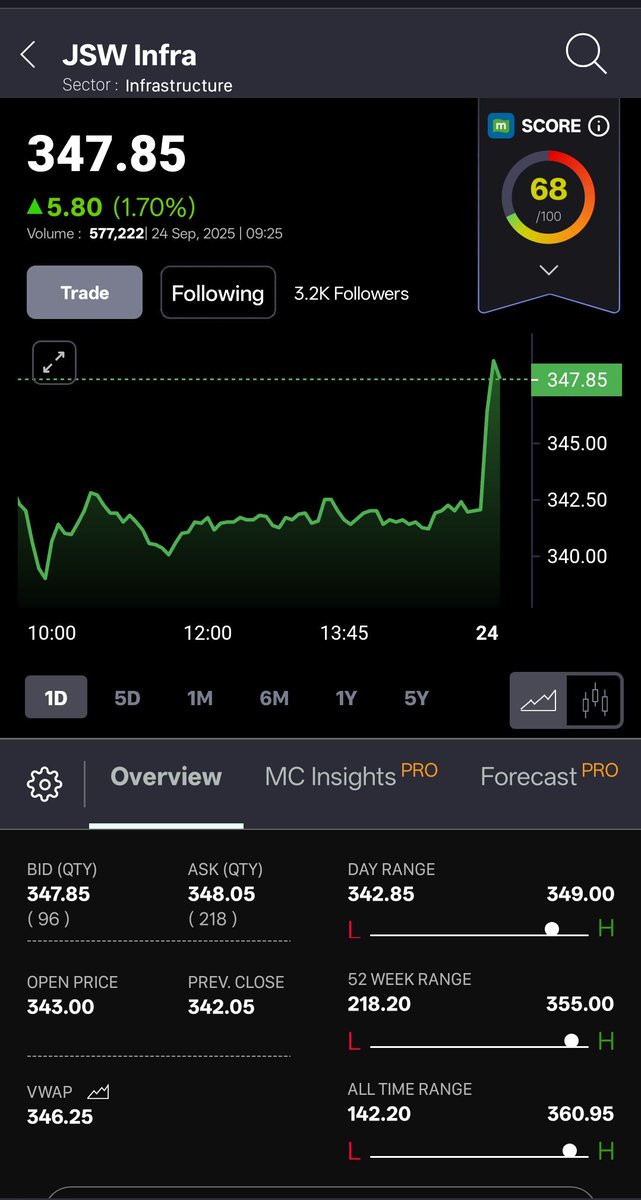Open the VWAP chart icon
The width and height of the screenshot is (641, 1200).
98,1093
